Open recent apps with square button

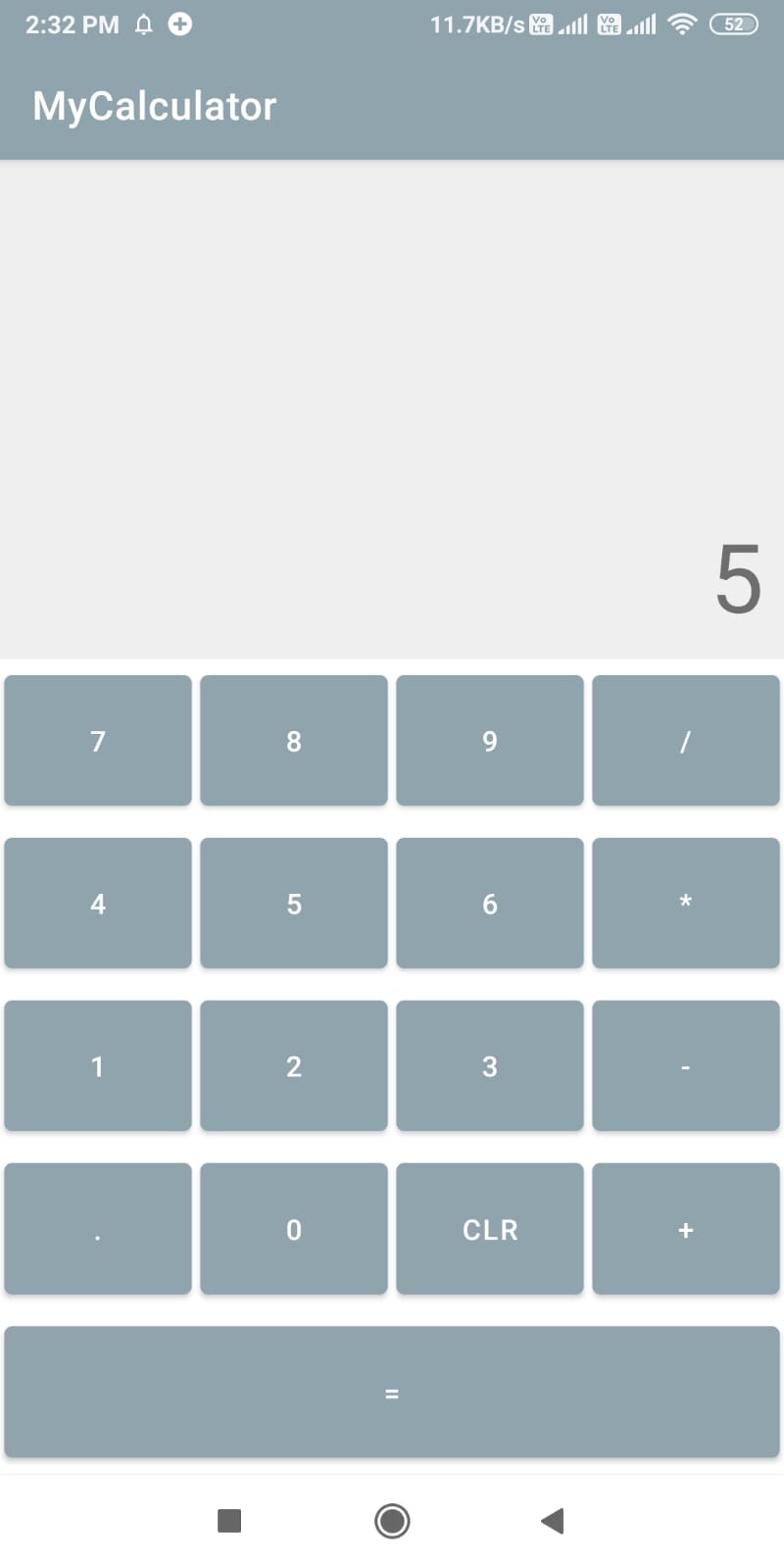tap(228, 1520)
